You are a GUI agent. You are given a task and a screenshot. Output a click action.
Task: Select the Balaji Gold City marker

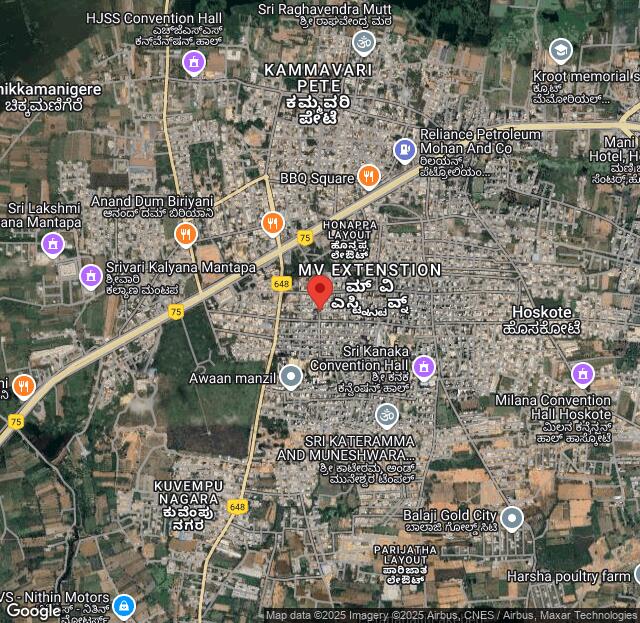pyautogui.click(x=512, y=518)
